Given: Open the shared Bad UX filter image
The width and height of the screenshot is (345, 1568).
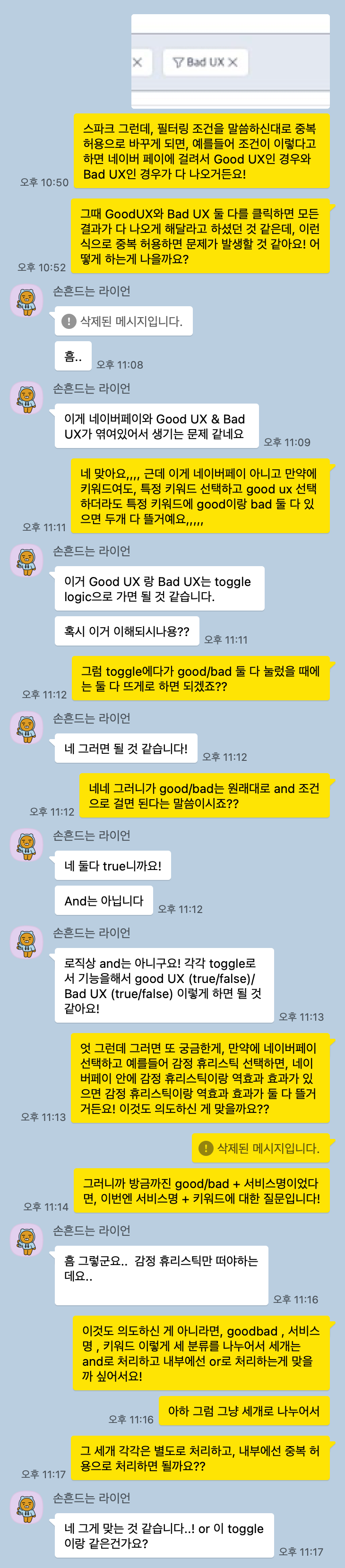Looking at the screenshot, I should click(230, 61).
